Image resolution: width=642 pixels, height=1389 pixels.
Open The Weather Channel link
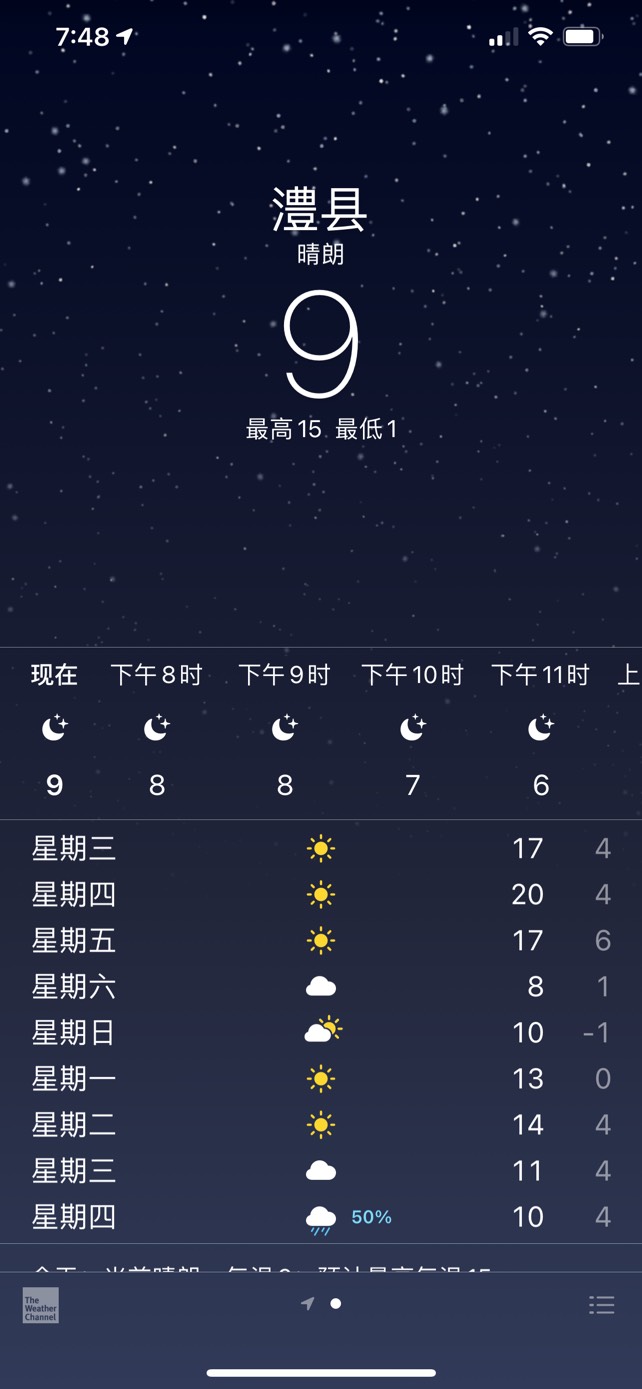(41, 1305)
